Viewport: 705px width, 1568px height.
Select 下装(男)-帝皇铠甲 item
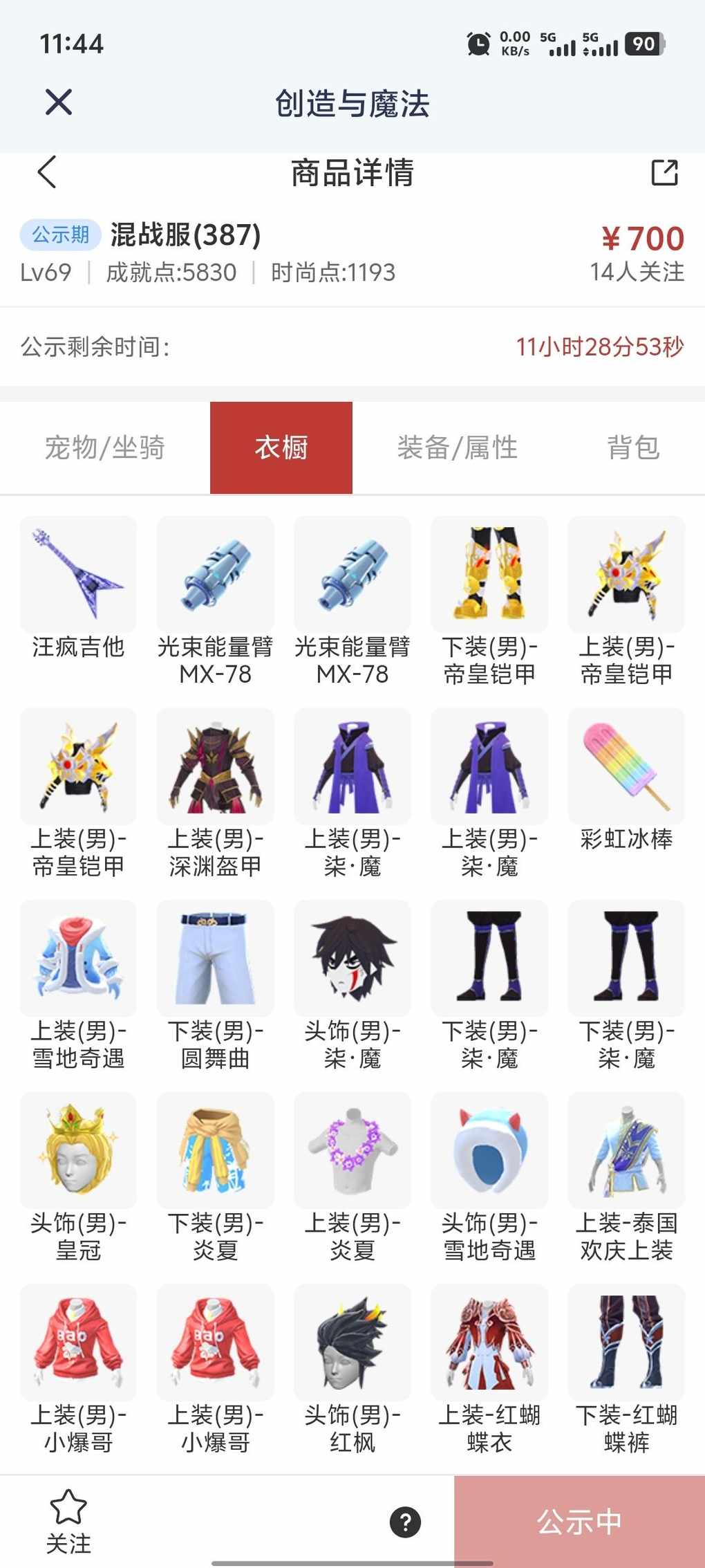tap(489, 575)
